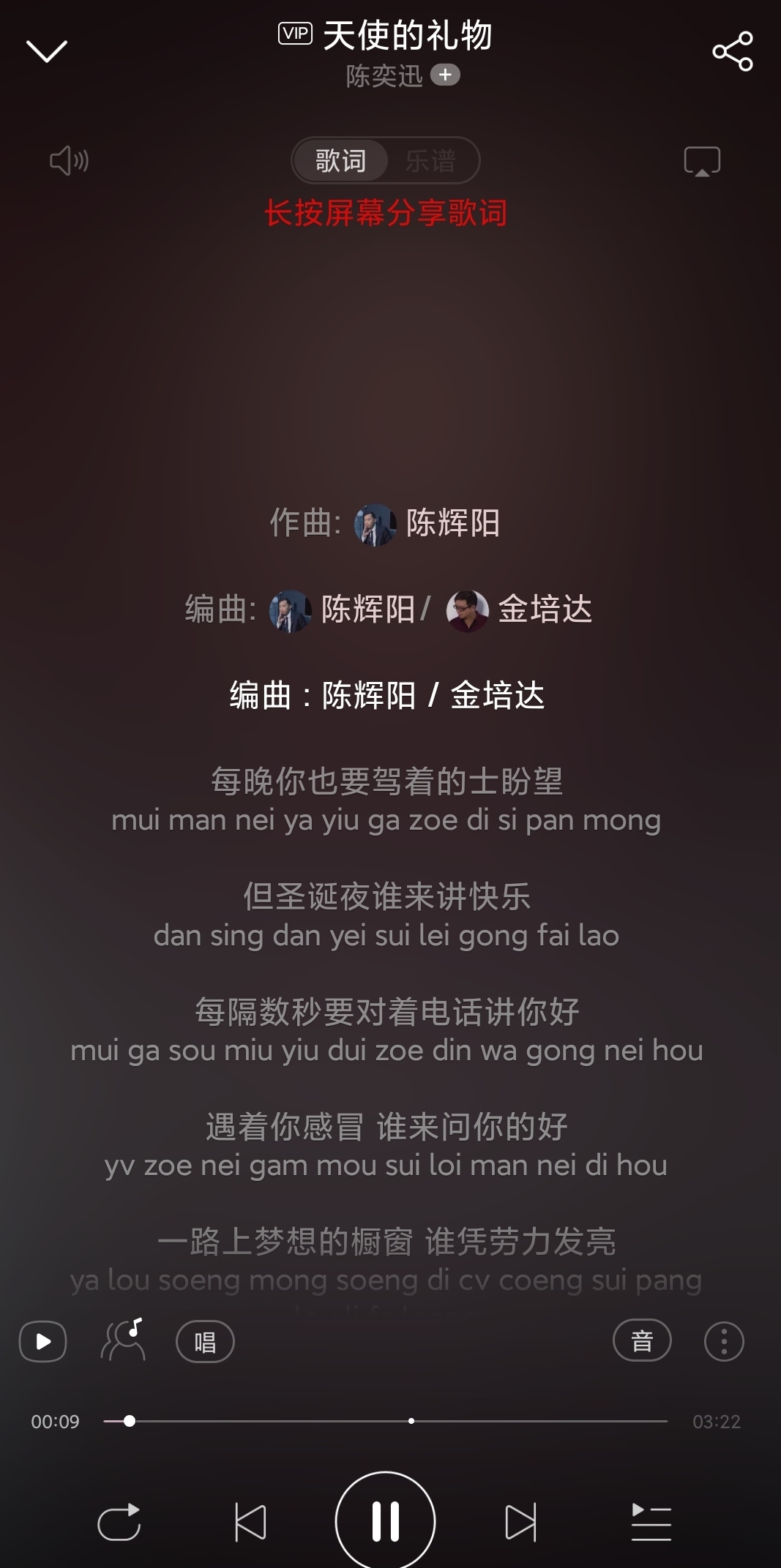Open the play queue list
The height and width of the screenshot is (1568, 781).
point(651,1522)
